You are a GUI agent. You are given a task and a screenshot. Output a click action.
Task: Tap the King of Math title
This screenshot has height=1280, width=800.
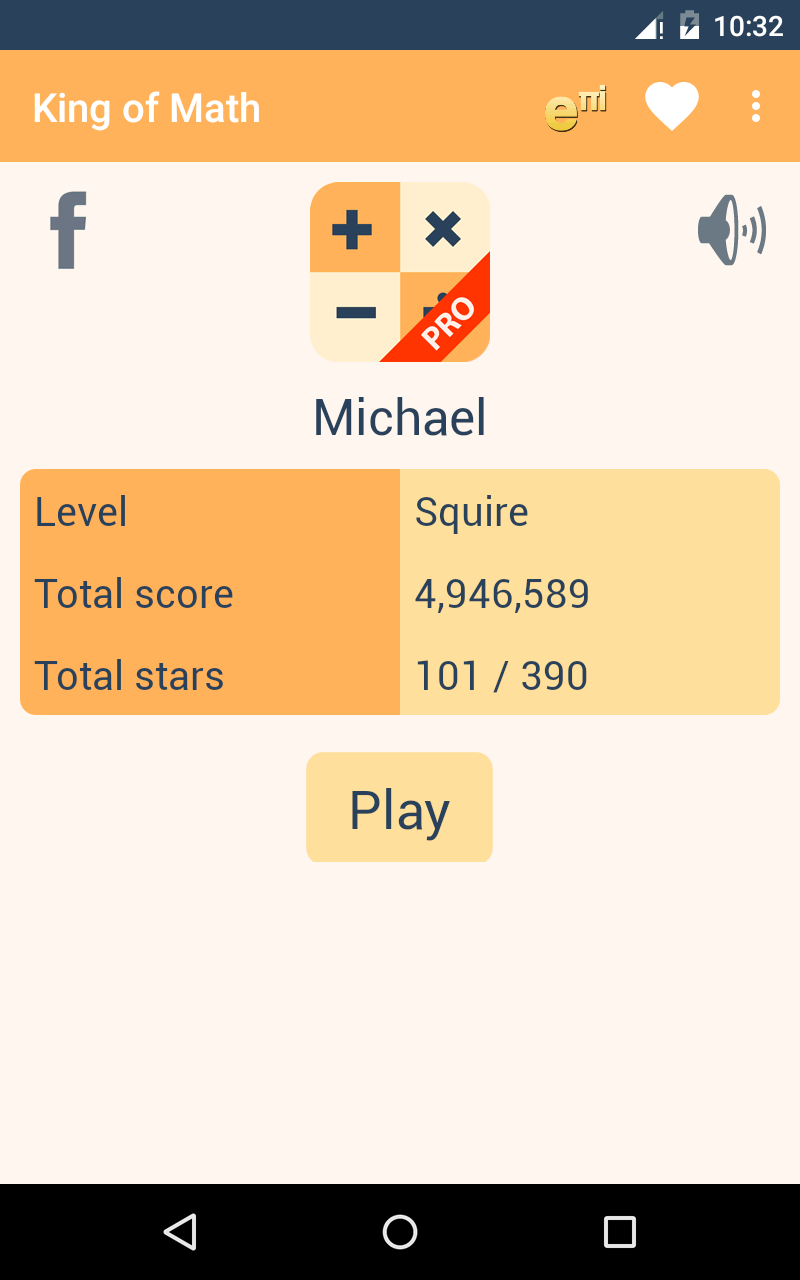pos(146,107)
